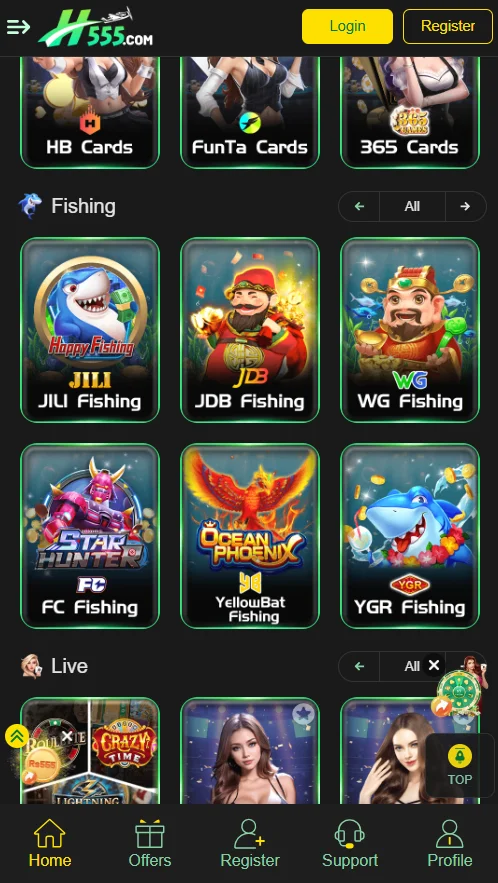498x883 pixels.
Task: Tap the outlined Register button in header
Action: (x=448, y=26)
